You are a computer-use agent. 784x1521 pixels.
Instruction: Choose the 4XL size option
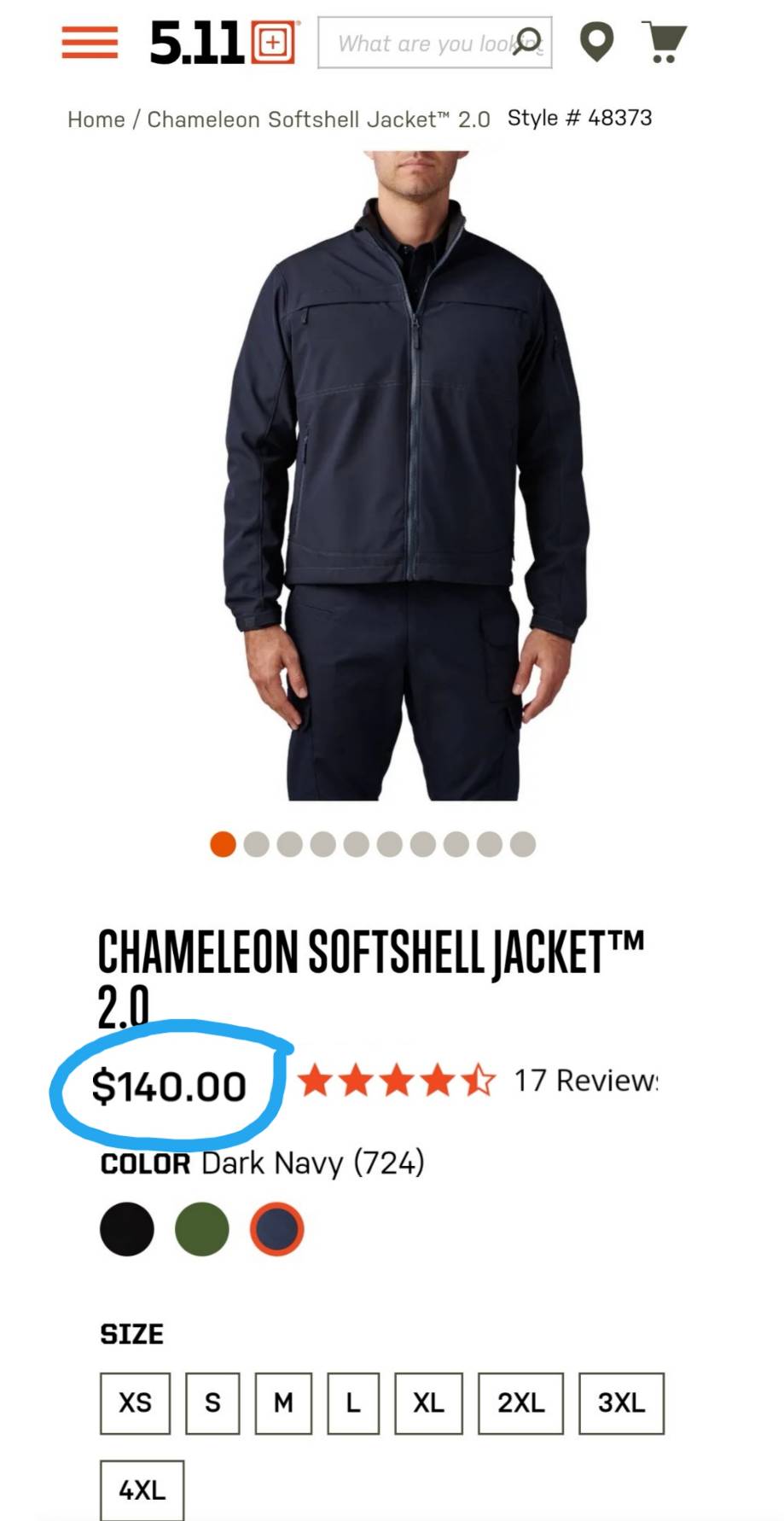[x=142, y=1490]
